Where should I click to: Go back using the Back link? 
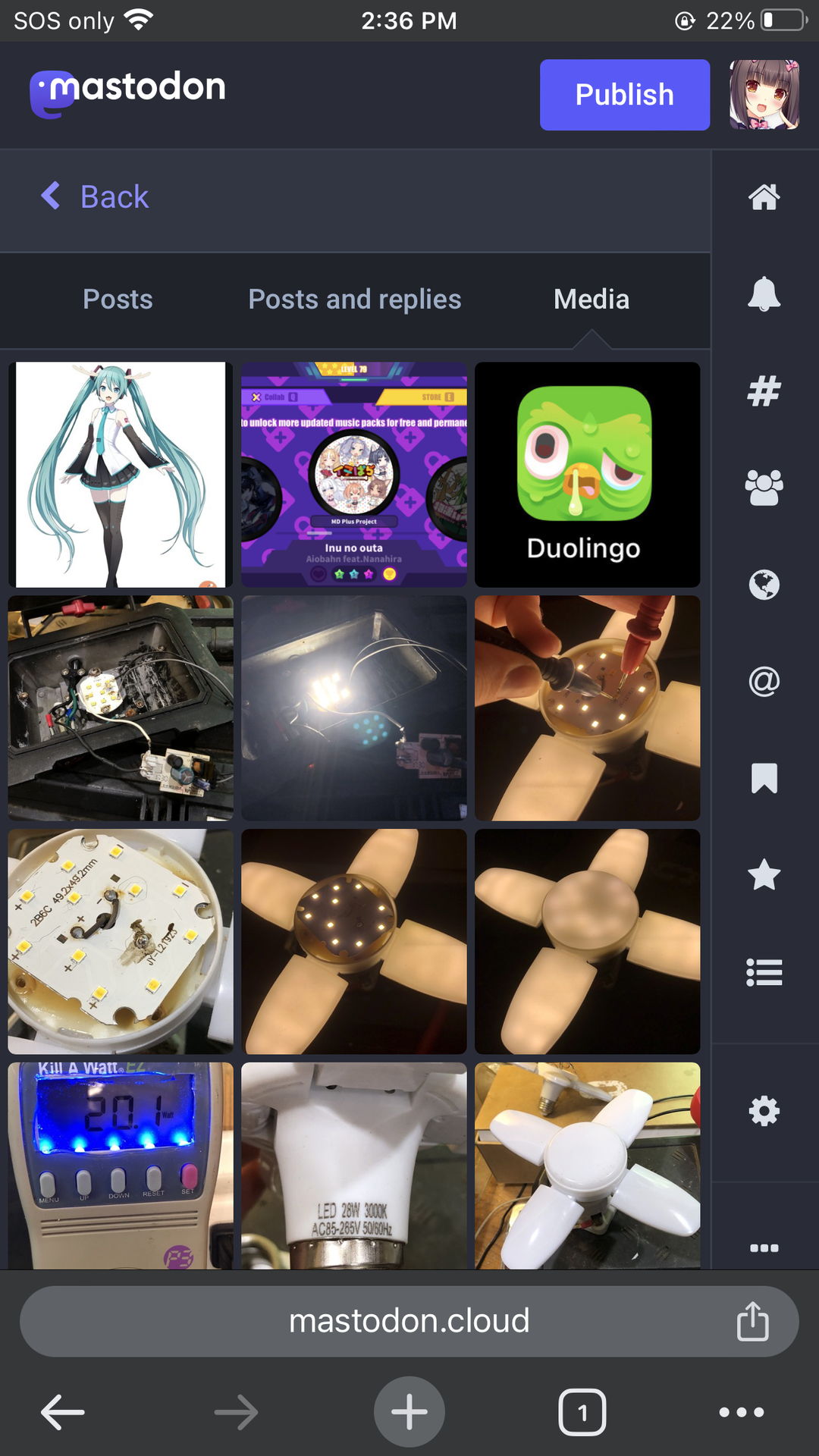(x=95, y=197)
